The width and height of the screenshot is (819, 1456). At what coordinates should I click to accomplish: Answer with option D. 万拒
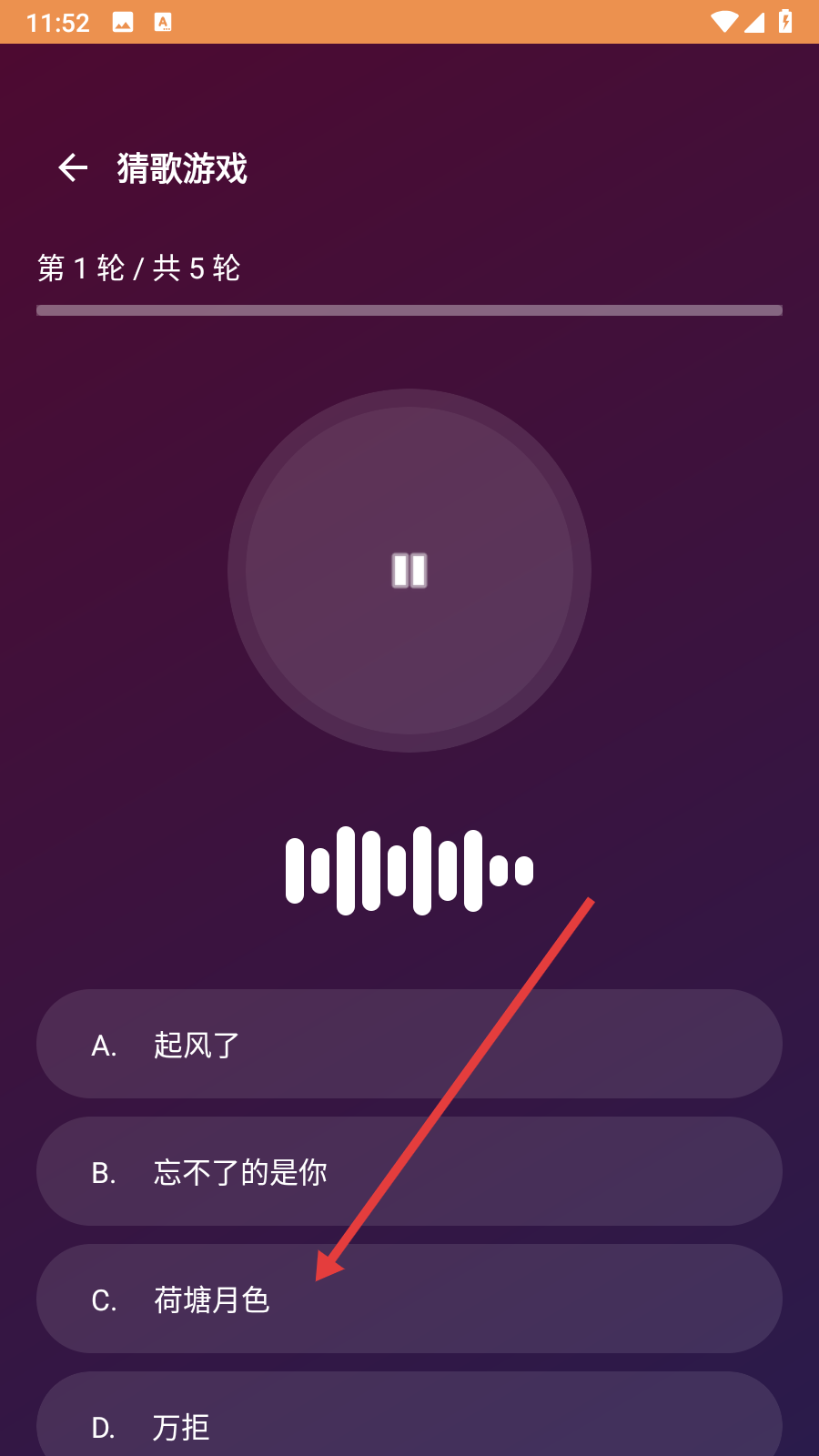[x=409, y=1420]
